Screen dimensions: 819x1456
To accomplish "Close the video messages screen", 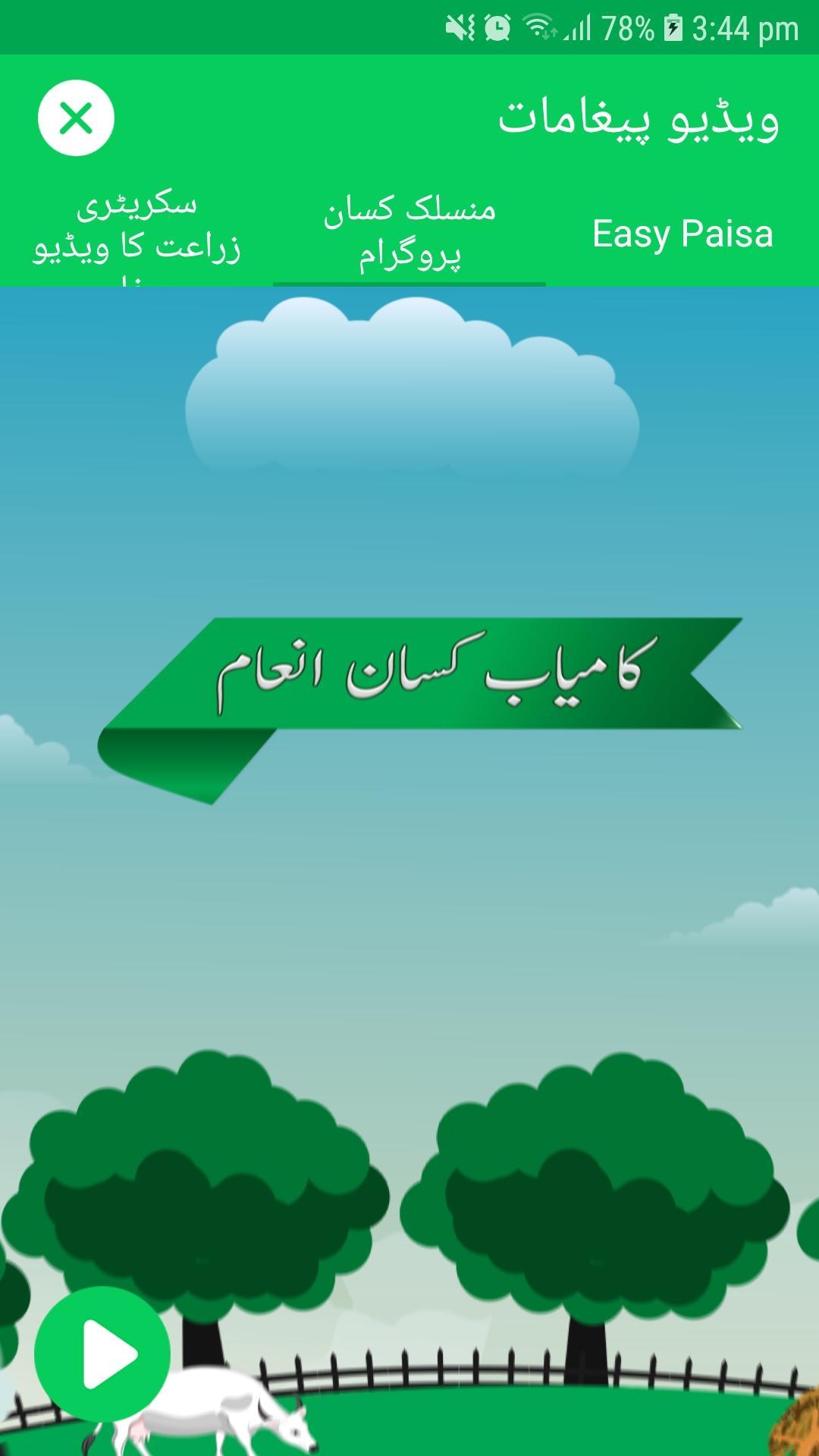I will (x=76, y=118).
